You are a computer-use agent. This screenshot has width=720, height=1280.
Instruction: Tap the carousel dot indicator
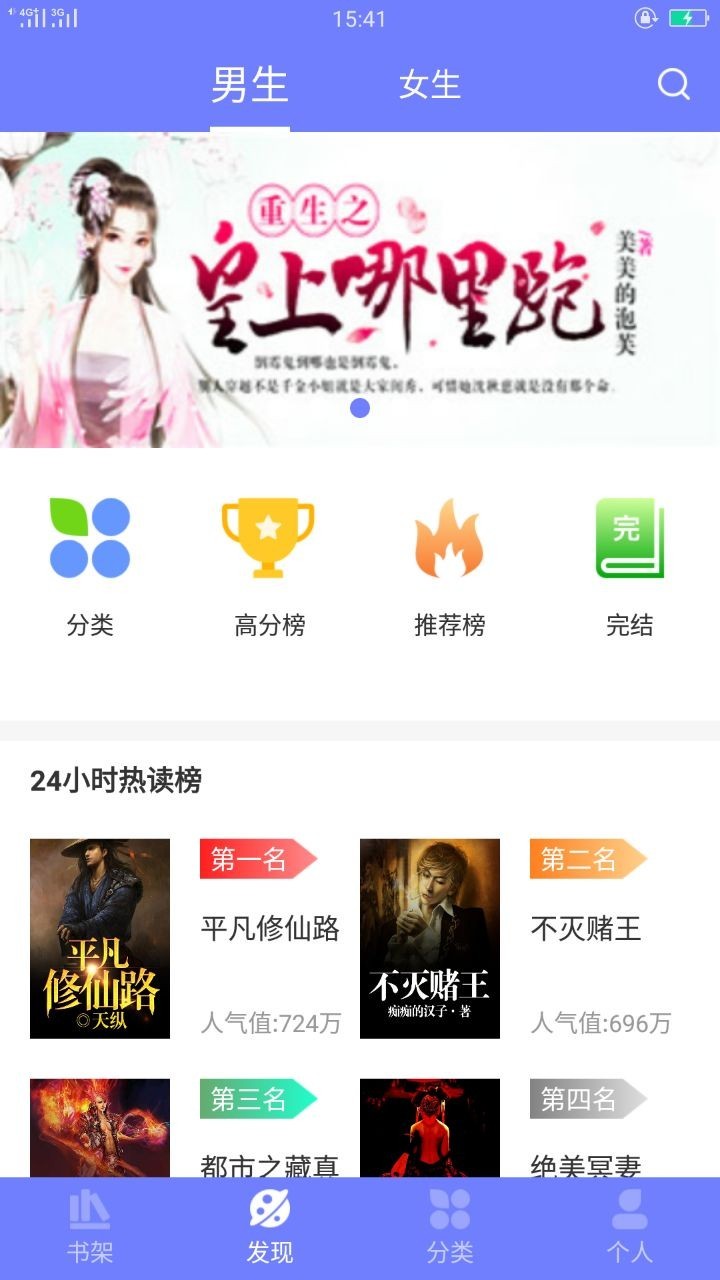click(x=359, y=406)
